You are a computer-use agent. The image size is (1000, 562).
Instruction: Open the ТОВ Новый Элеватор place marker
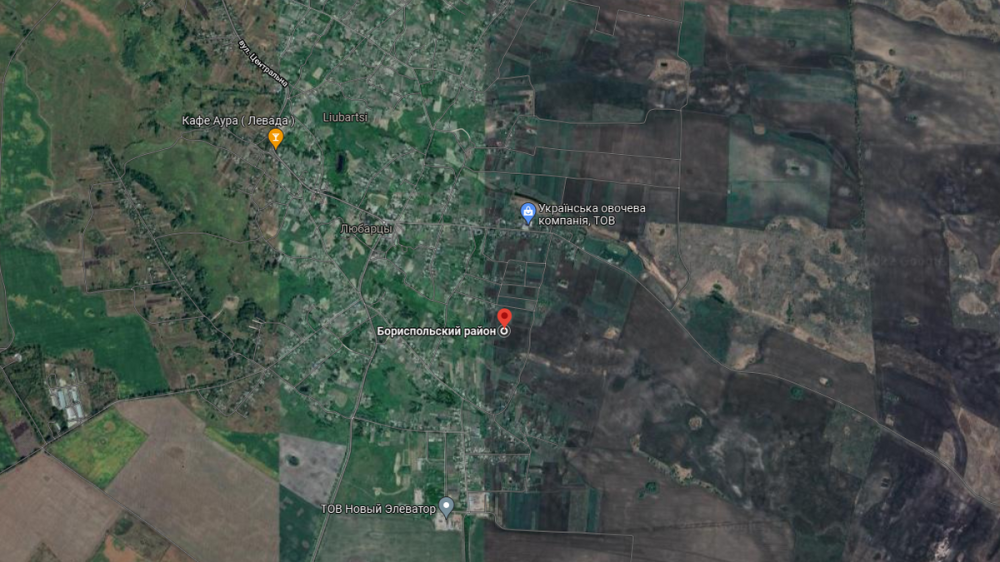[446, 506]
